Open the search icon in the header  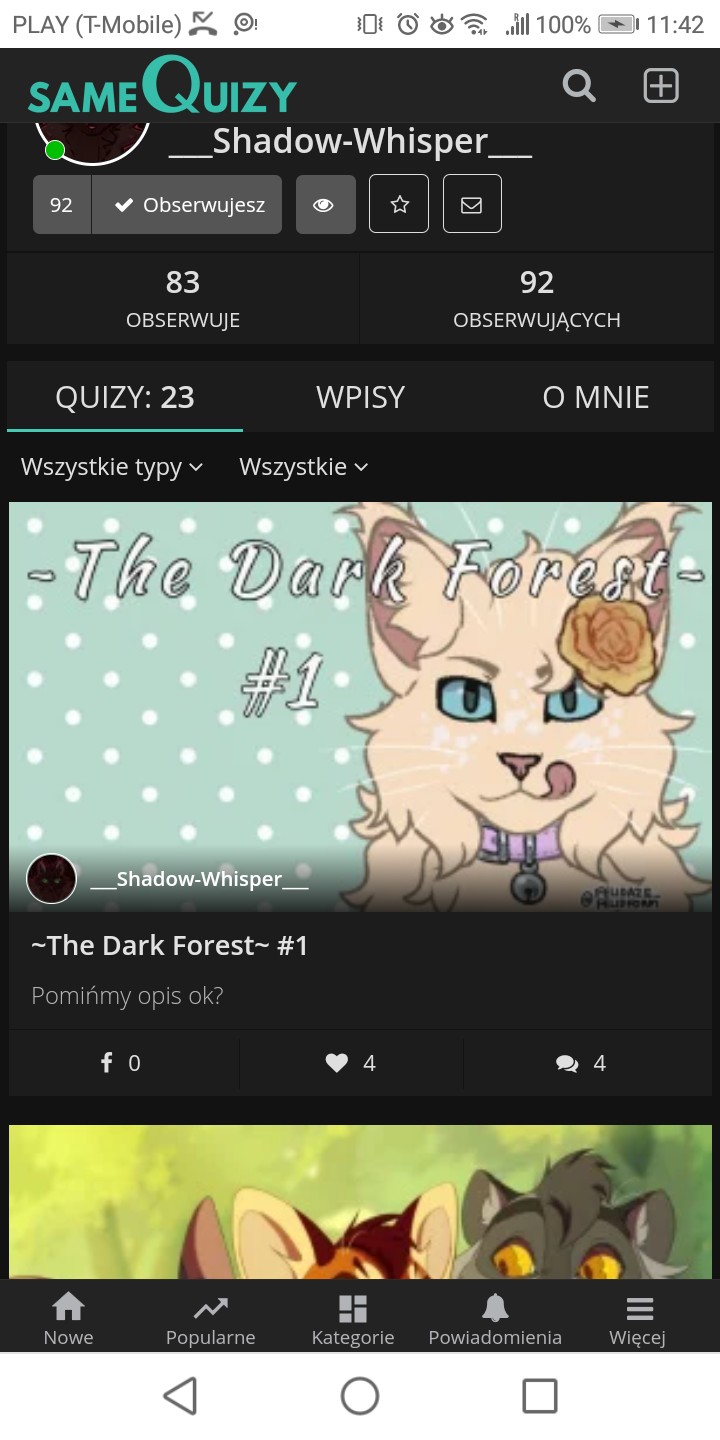(579, 87)
